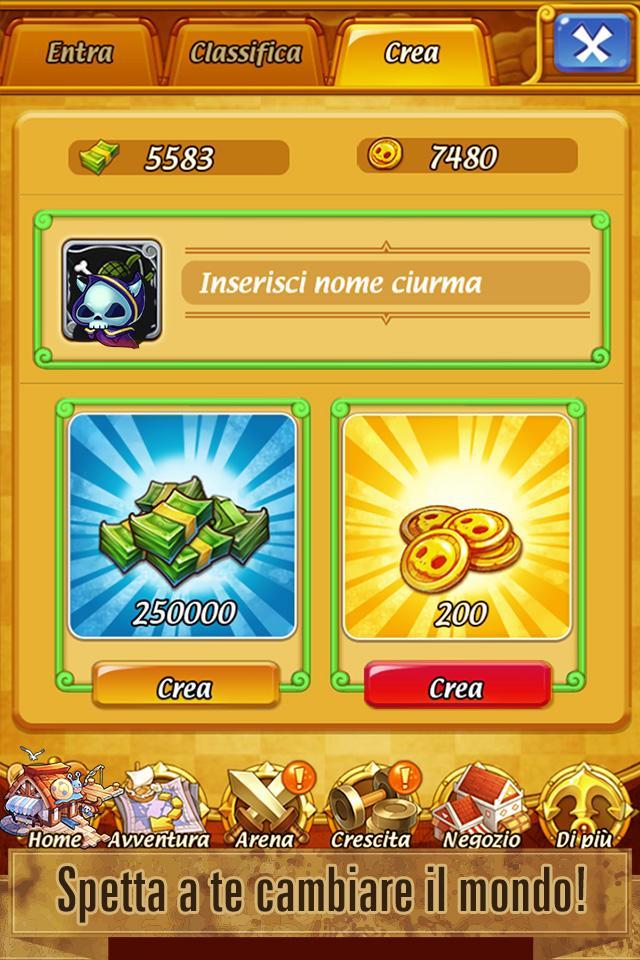Close the crew window
640x960 pixels.
(x=585, y=45)
